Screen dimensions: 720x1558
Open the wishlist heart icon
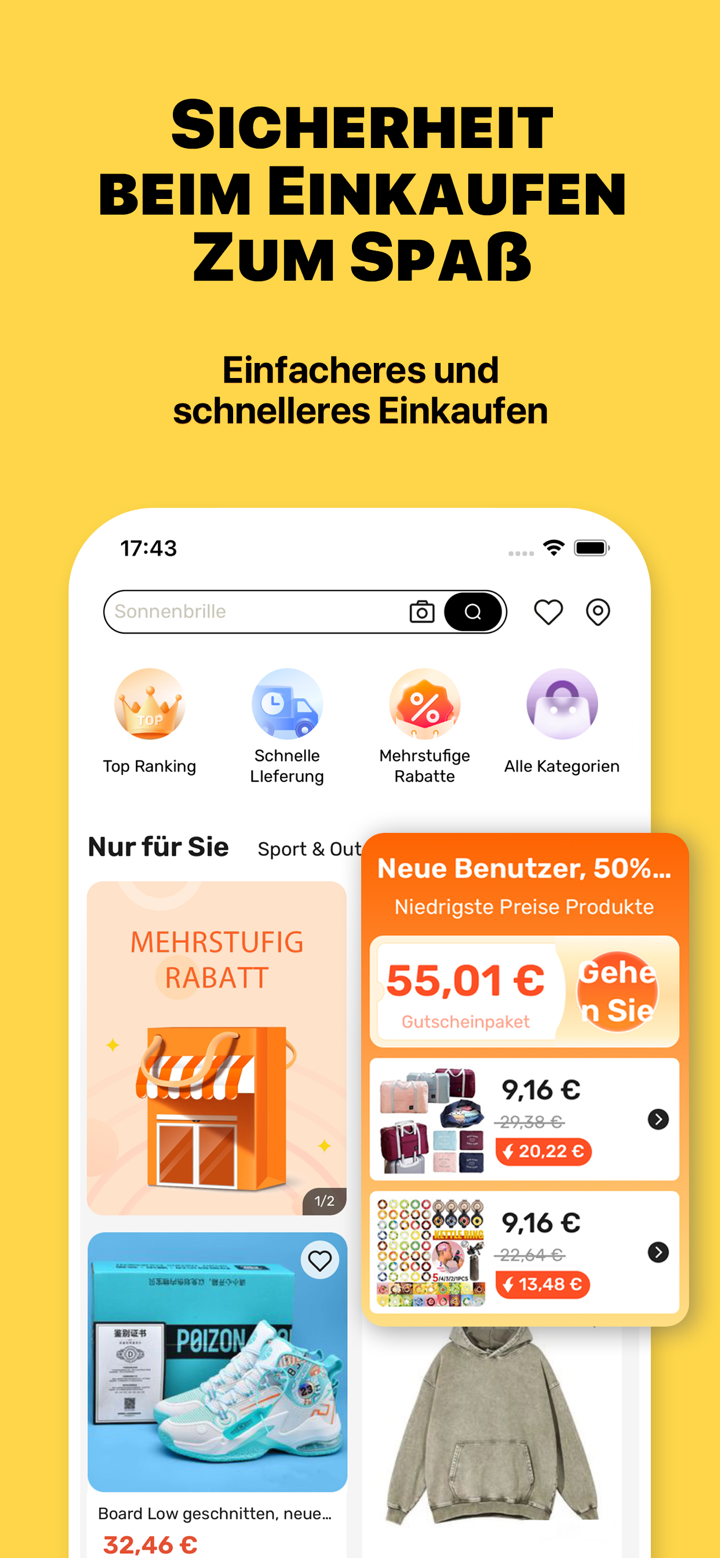pos(548,611)
